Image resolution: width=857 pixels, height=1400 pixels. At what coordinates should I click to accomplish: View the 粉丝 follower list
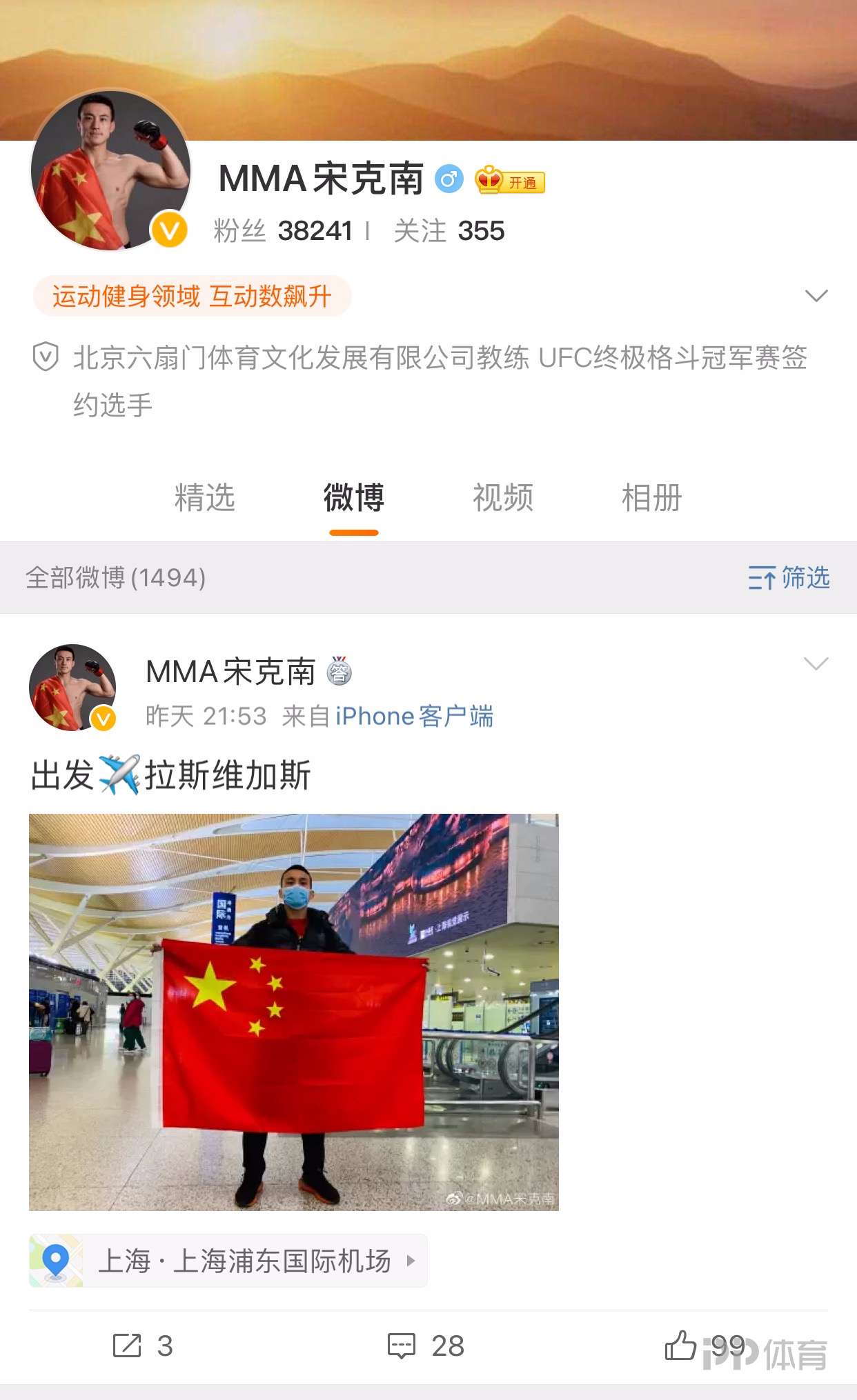pos(283,231)
